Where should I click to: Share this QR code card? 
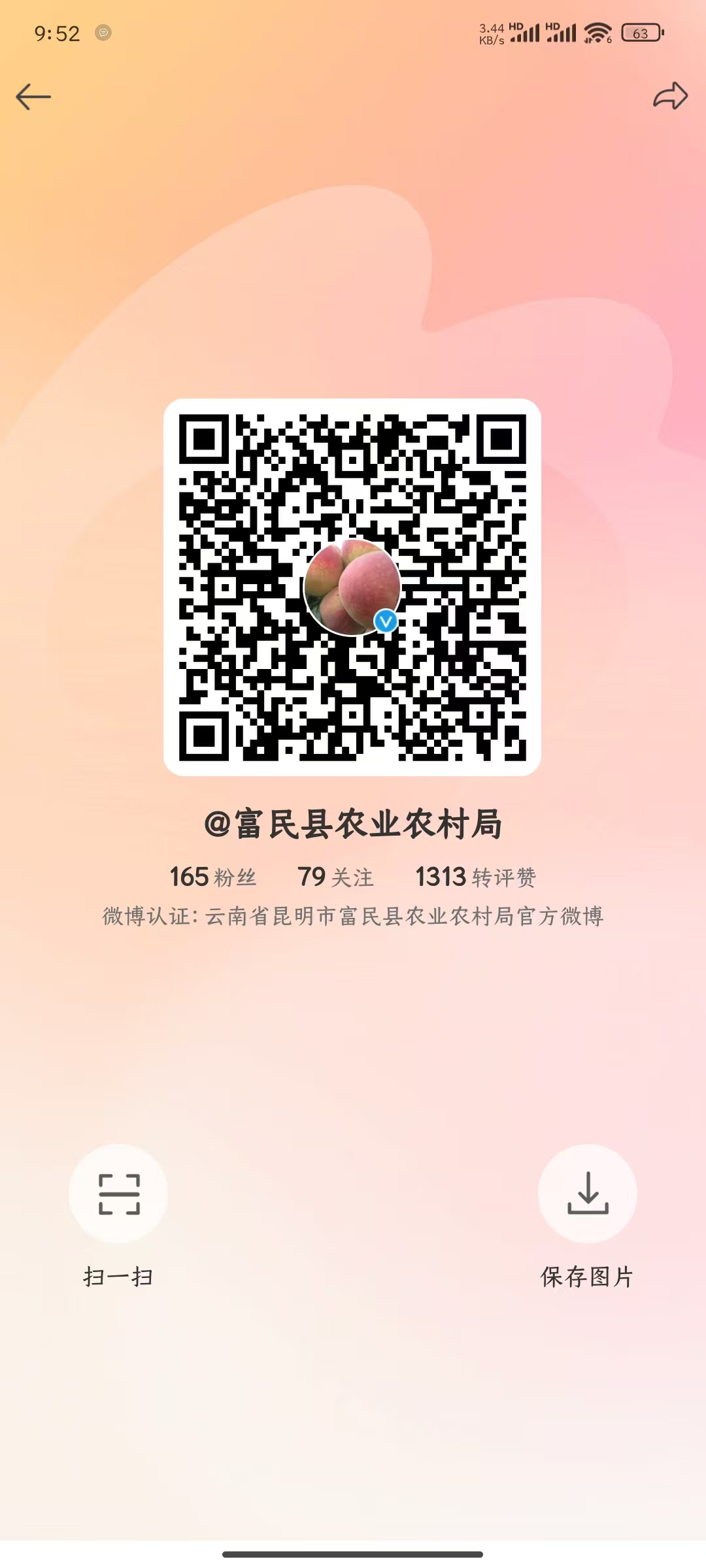pos(671,95)
